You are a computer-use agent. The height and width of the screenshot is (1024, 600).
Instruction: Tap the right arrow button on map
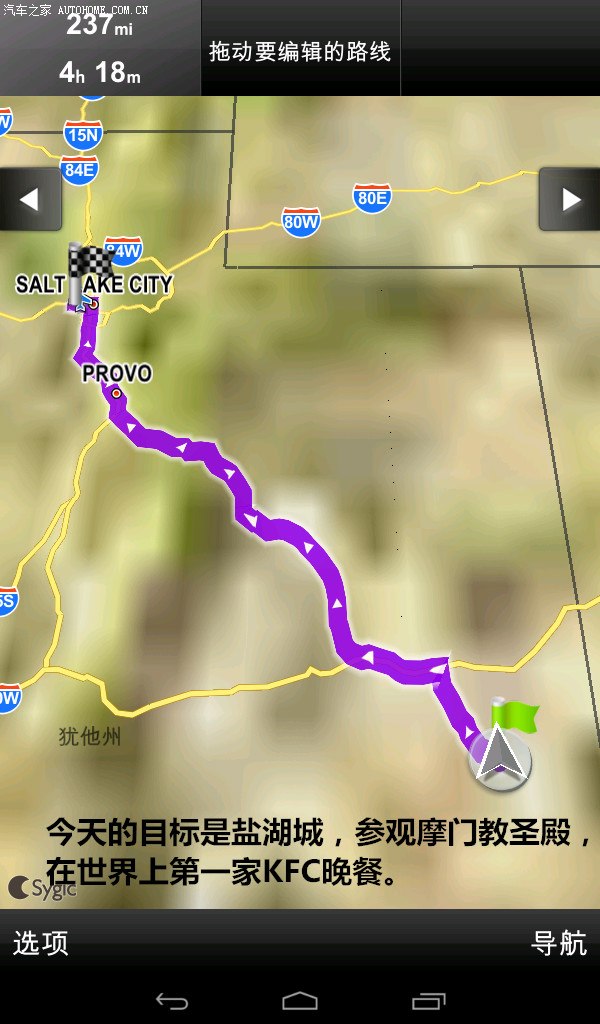tap(570, 199)
